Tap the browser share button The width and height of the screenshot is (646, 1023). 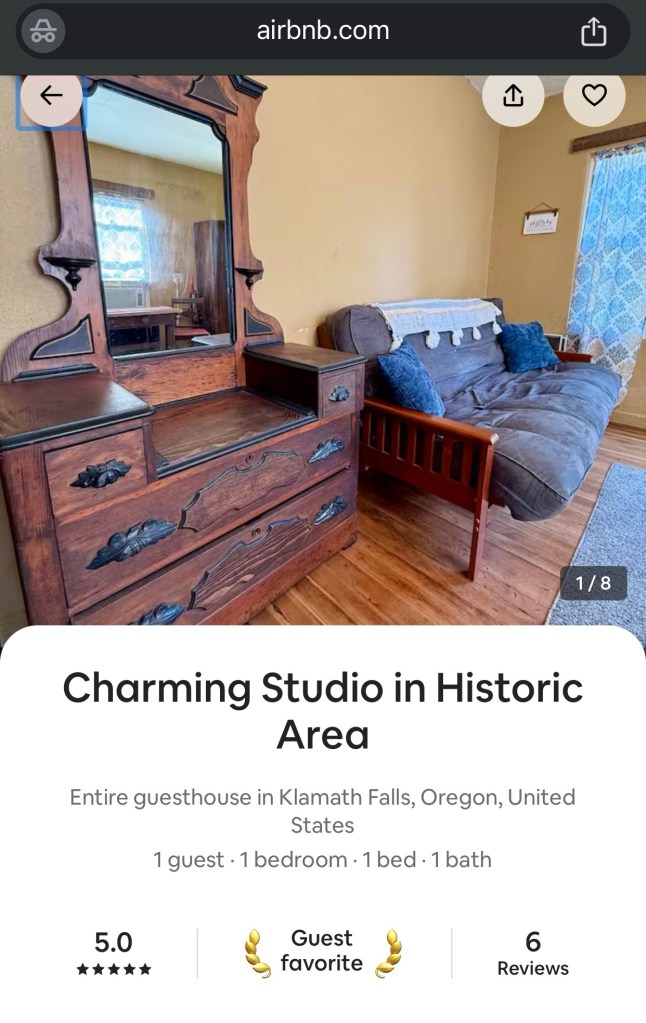593,31
